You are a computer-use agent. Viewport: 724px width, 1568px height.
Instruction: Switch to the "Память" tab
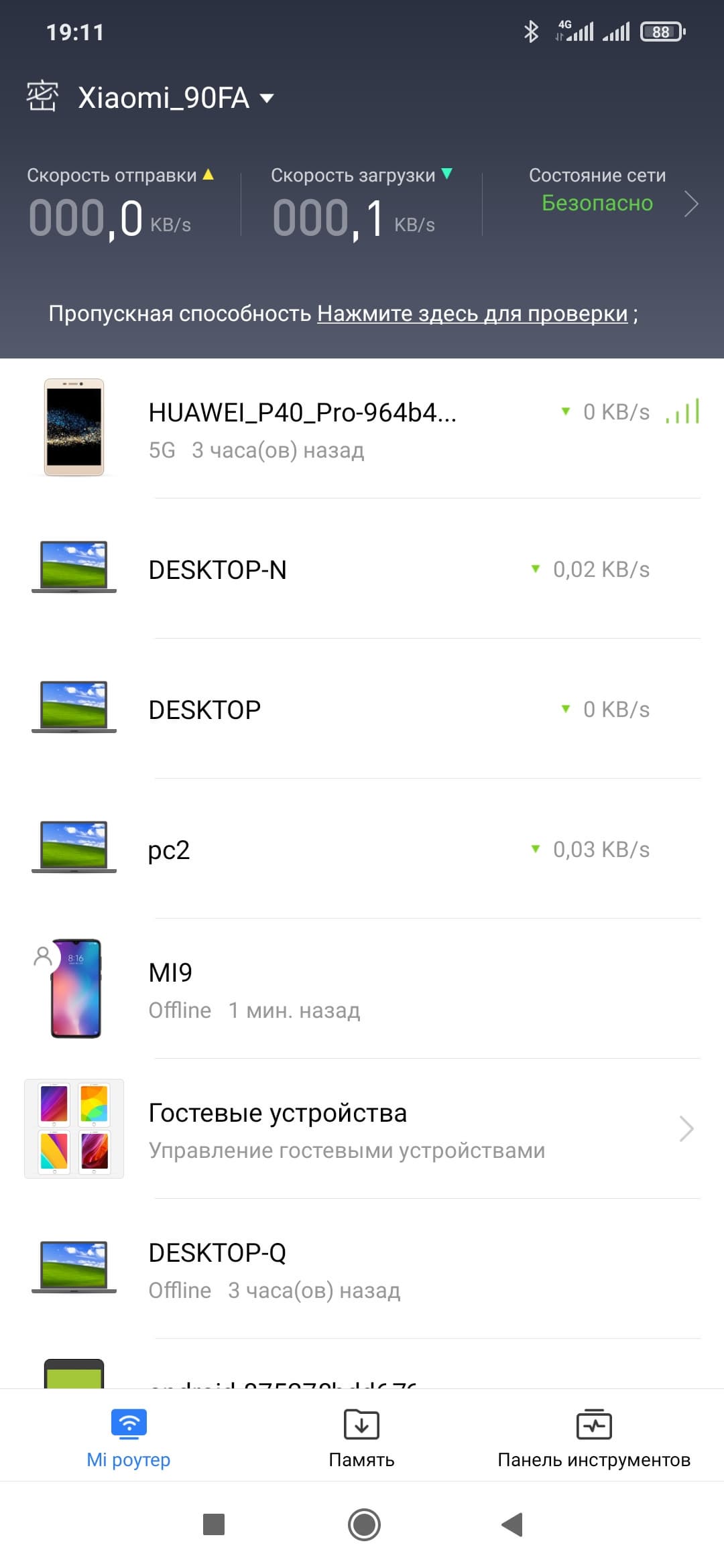361,1437
